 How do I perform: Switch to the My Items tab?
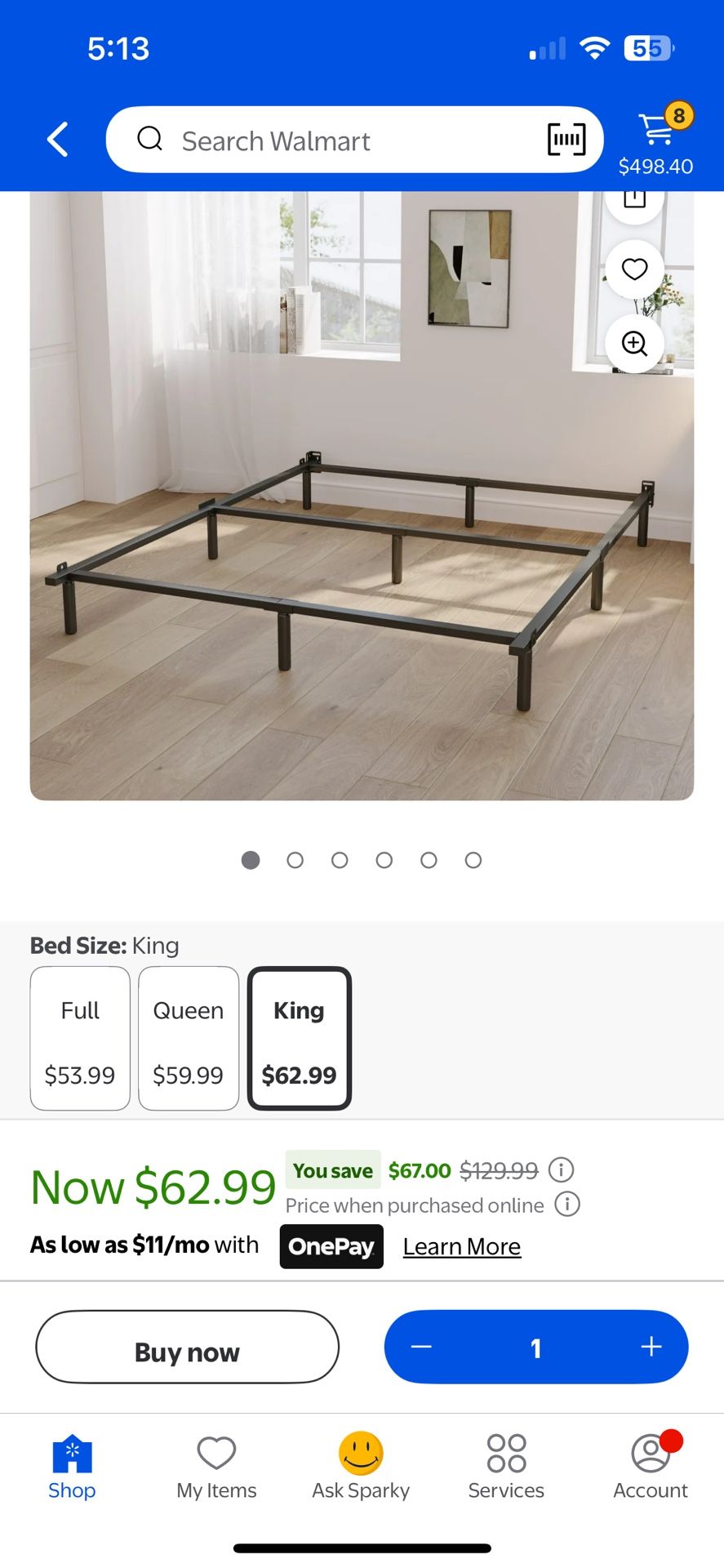(x=216, y=1467)
